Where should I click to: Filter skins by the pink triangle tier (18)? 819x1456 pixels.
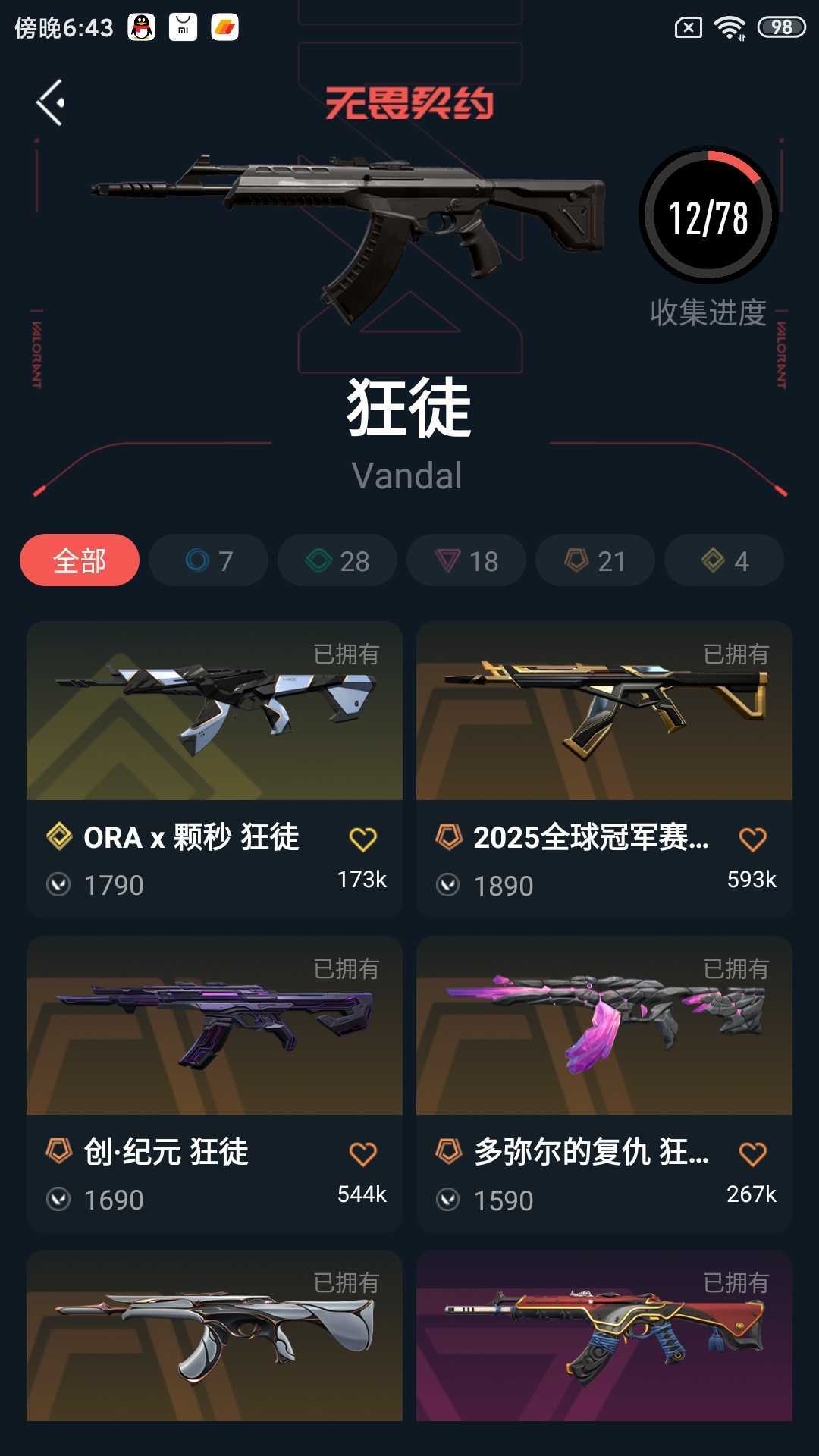pyautogui.click(x=466, y=560)
